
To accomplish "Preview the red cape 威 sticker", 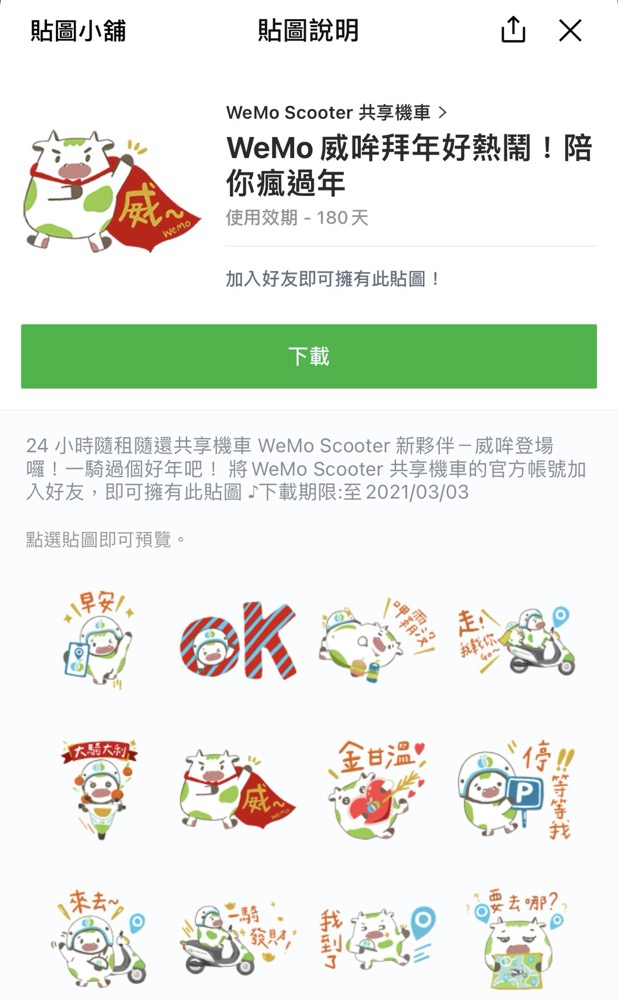I will point(238,789).
